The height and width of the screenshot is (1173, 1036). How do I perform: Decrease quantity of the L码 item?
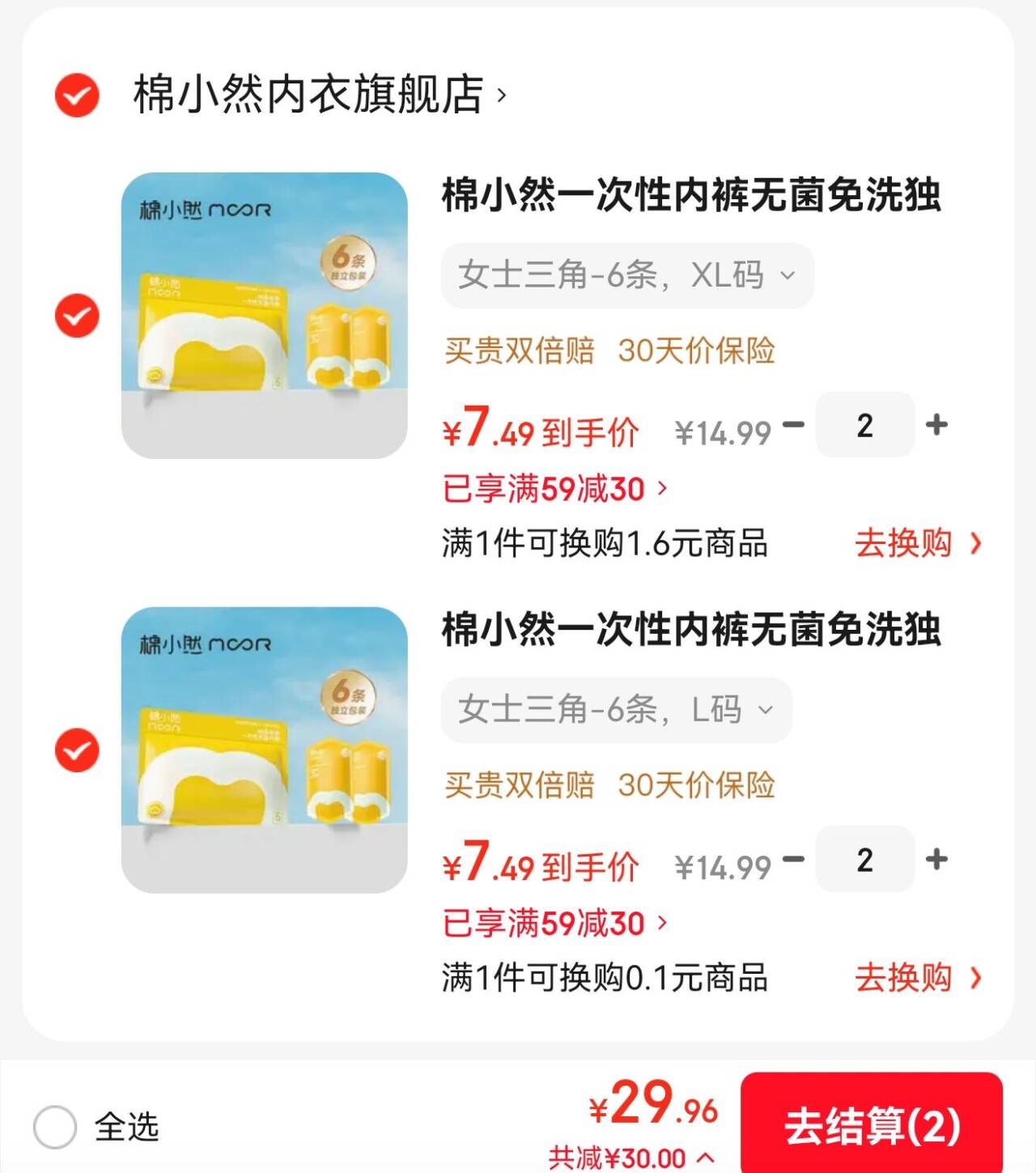click(794, 859)
